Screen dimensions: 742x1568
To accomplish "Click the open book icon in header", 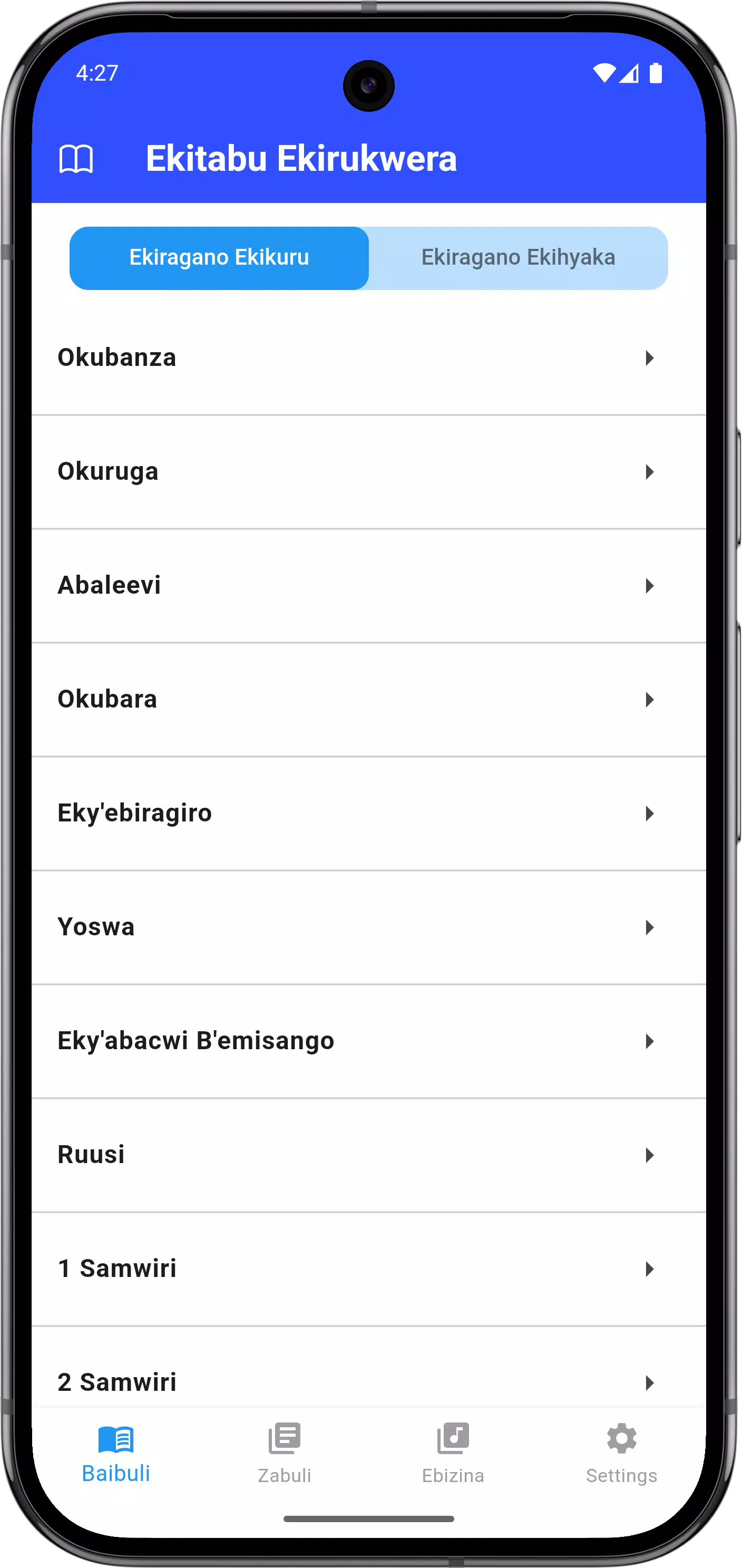I will pos(77,159).
